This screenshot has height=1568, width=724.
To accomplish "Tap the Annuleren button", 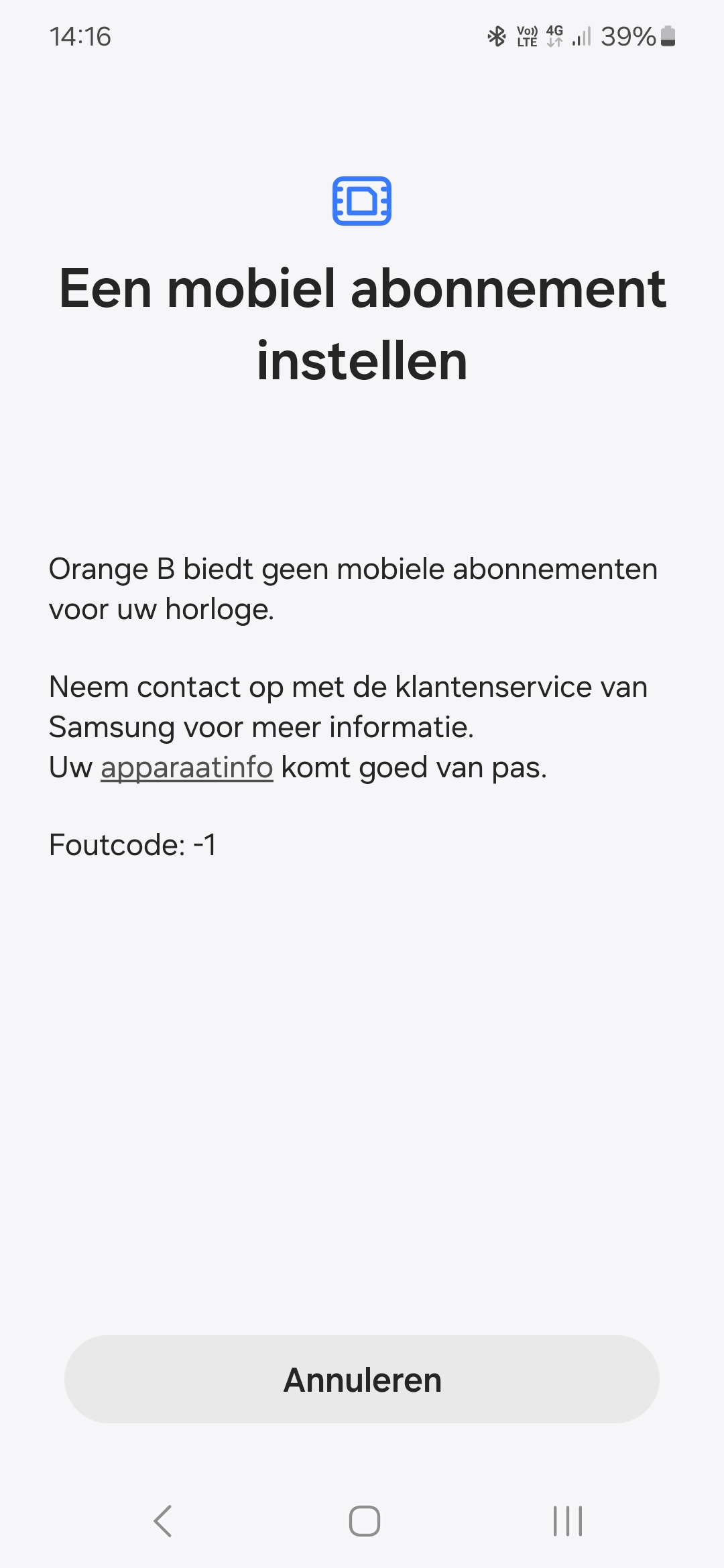I will coord(362,1380).
